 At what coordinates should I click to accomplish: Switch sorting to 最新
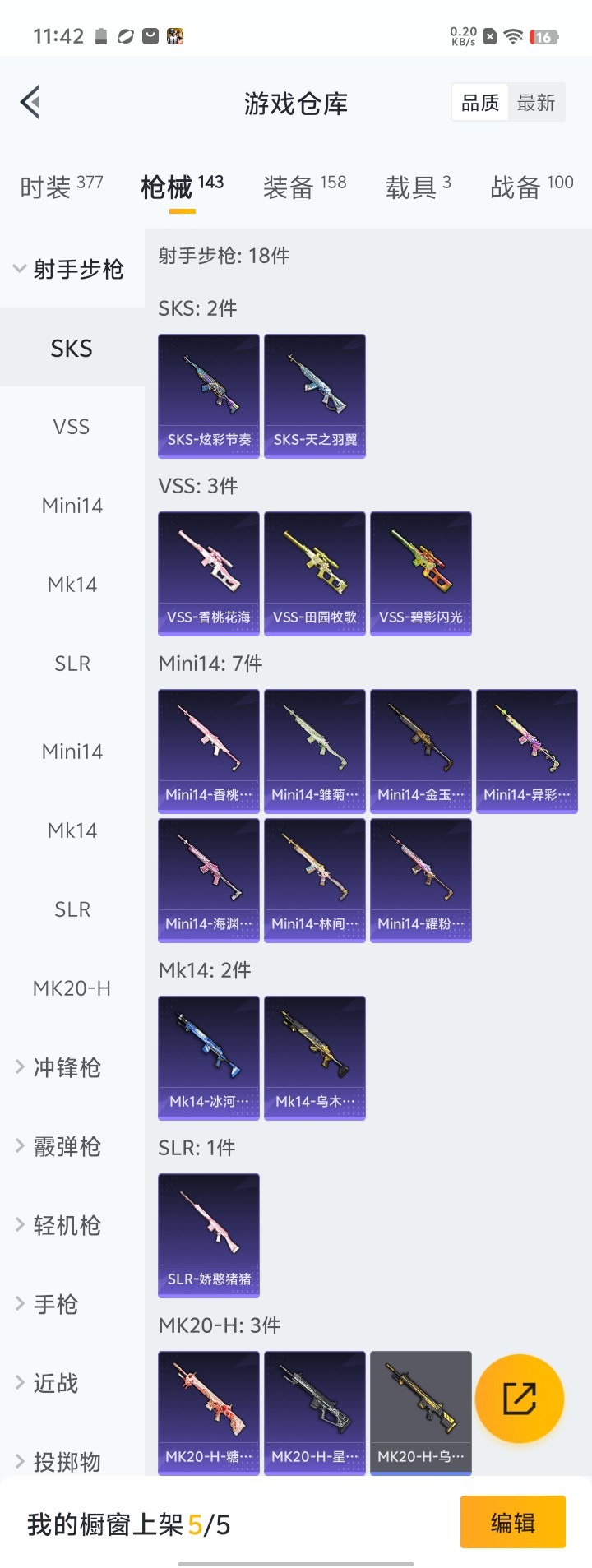point(535,103)
